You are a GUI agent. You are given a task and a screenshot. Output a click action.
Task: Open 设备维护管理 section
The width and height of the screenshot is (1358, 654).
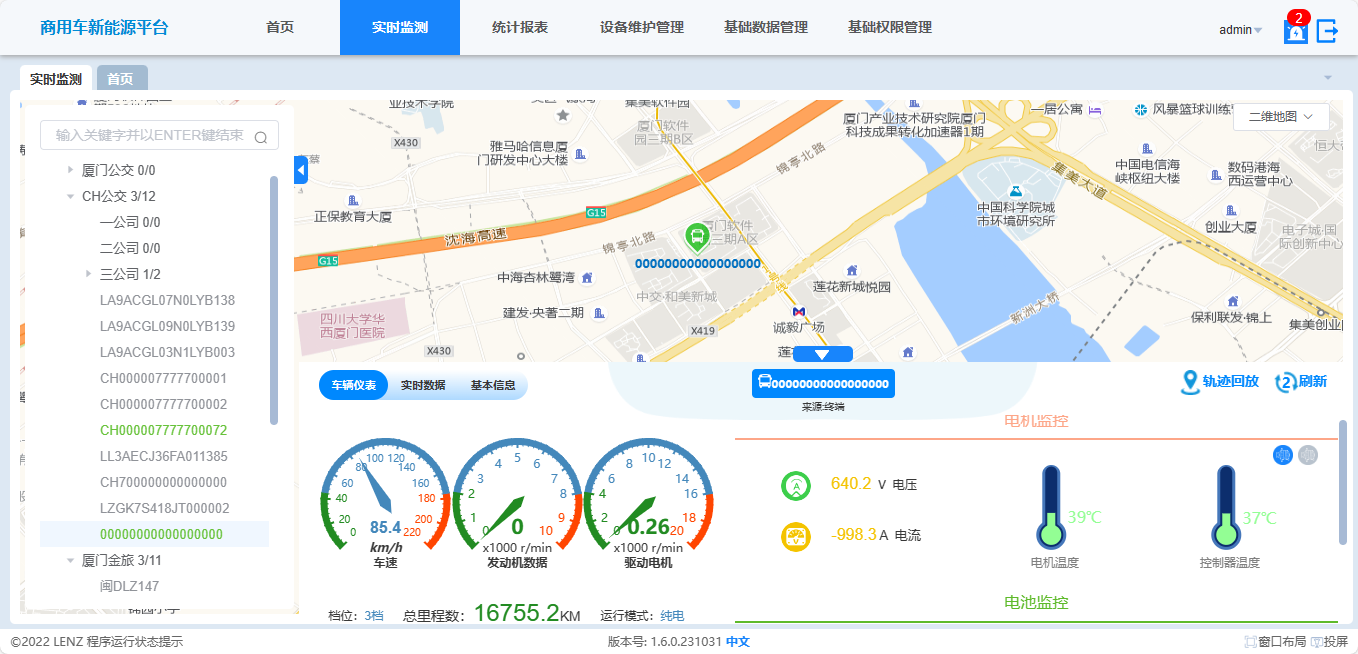tap(641, 28)
